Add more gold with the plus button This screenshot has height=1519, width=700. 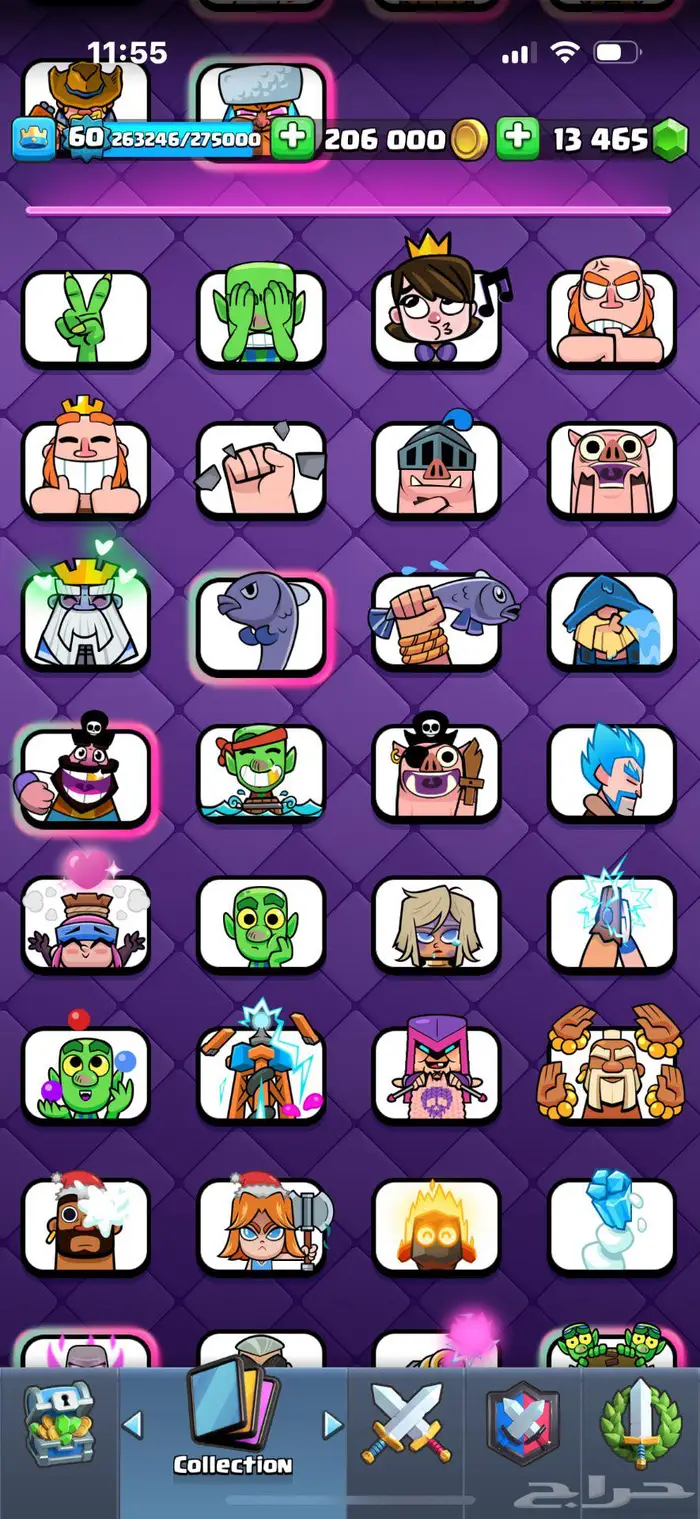292,139
